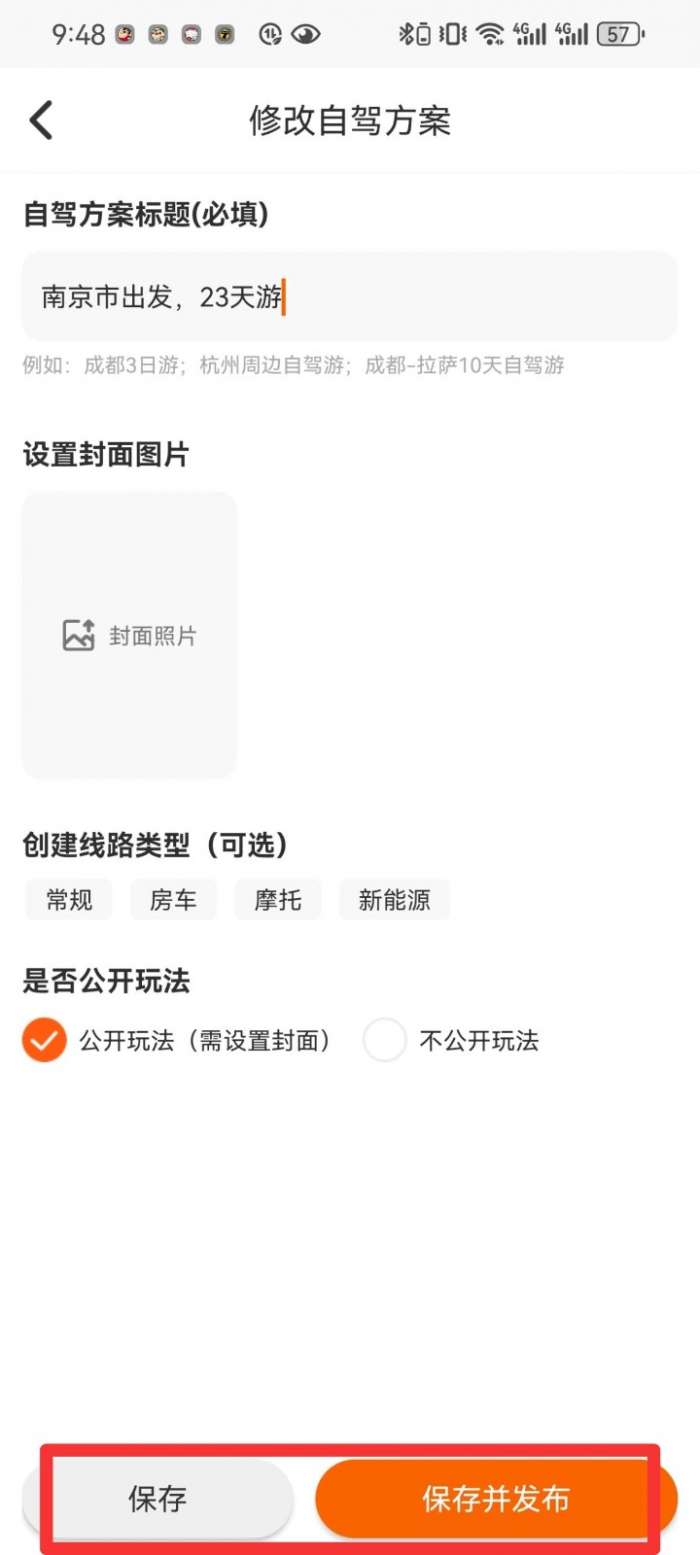Select the 常规 route type chip
Image resolution: width=700 pixels, height=1555 pixels.
(69, 900)
